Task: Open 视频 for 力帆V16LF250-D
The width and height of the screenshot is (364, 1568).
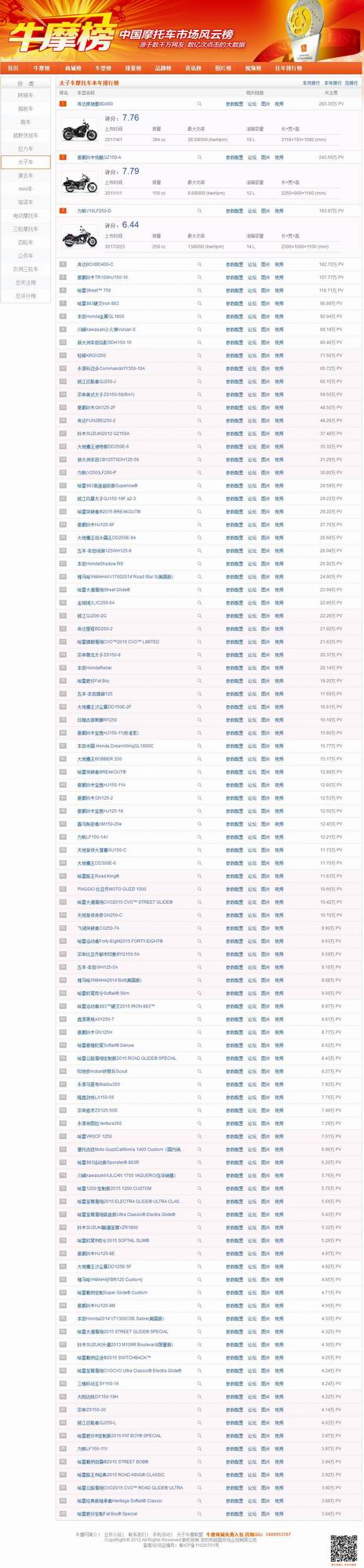Action: click(279, 211)
